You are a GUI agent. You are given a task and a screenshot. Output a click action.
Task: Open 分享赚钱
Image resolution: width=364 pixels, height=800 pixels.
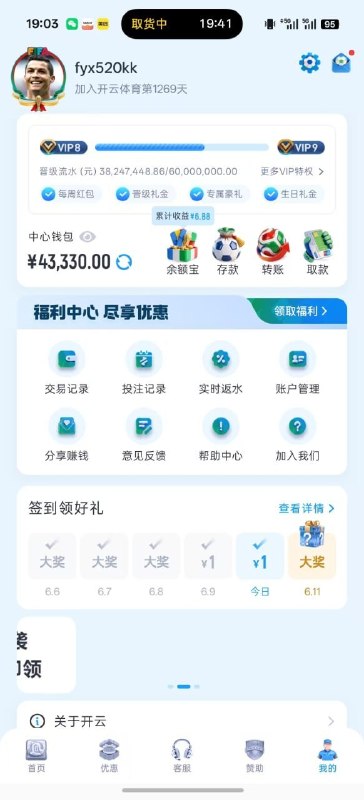click(66, 435)
